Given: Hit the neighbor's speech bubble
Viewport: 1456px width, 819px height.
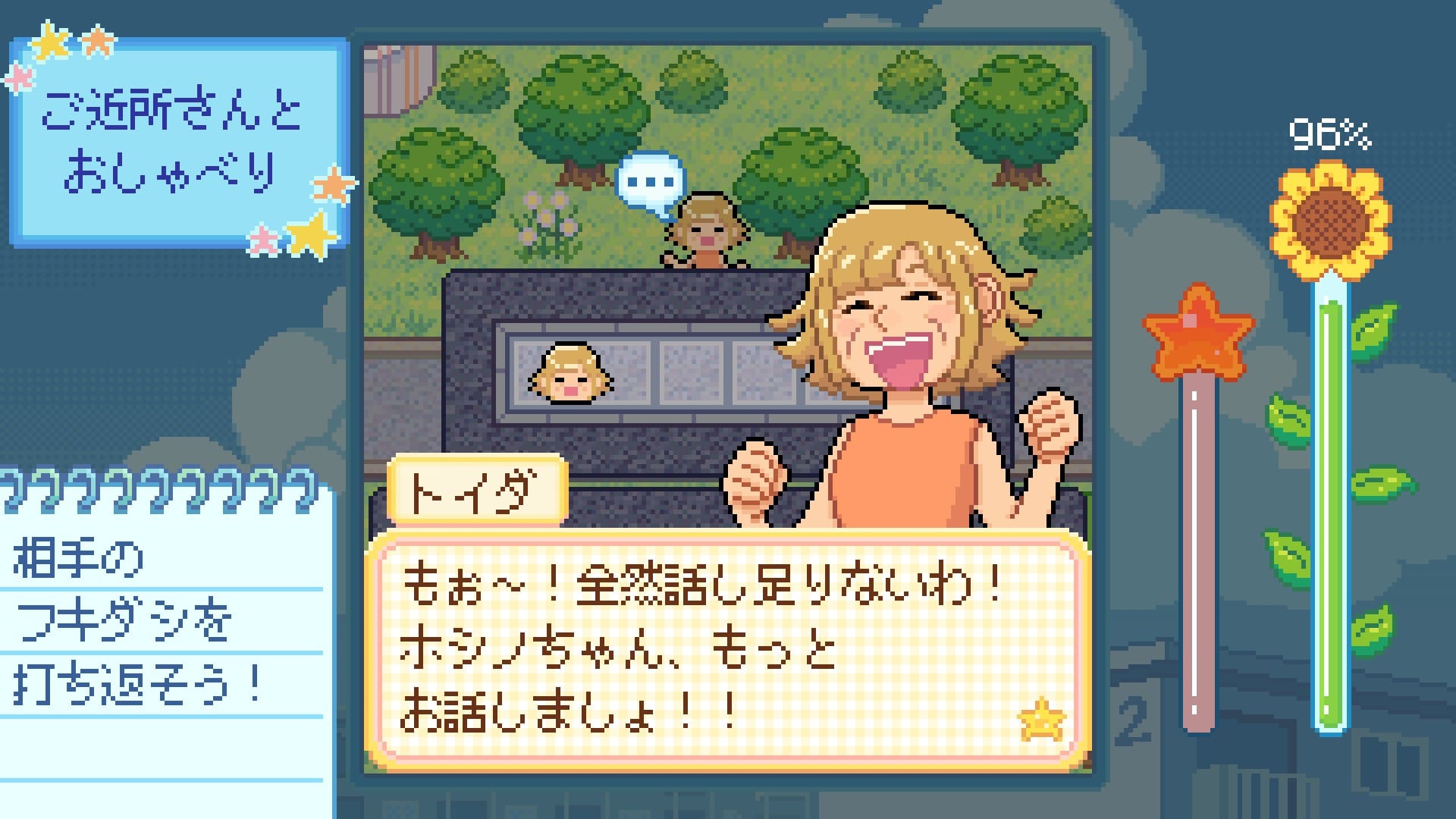Looking at the screenshot, I should coord(651,183).
